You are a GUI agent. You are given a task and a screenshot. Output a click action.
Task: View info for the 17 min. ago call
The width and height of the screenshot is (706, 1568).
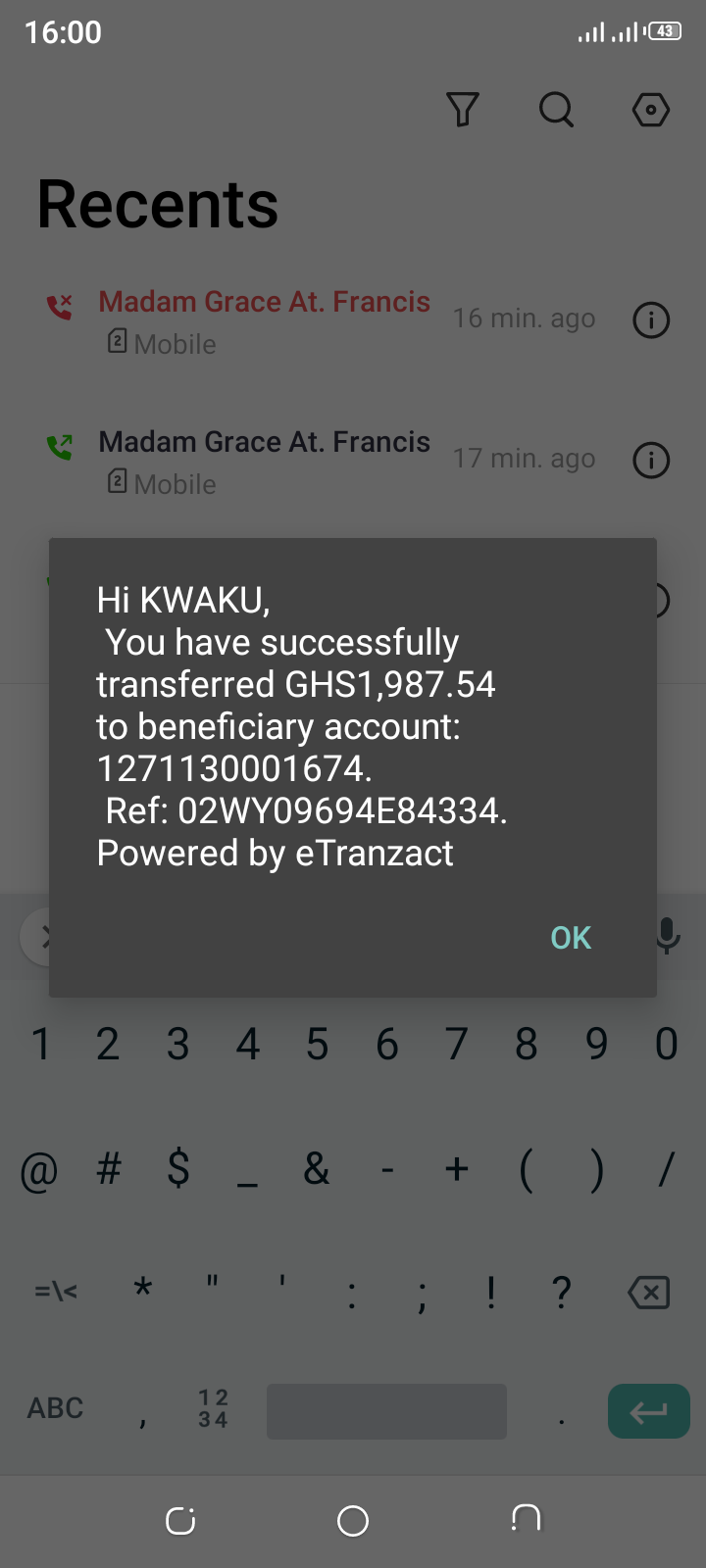point(651,460)
